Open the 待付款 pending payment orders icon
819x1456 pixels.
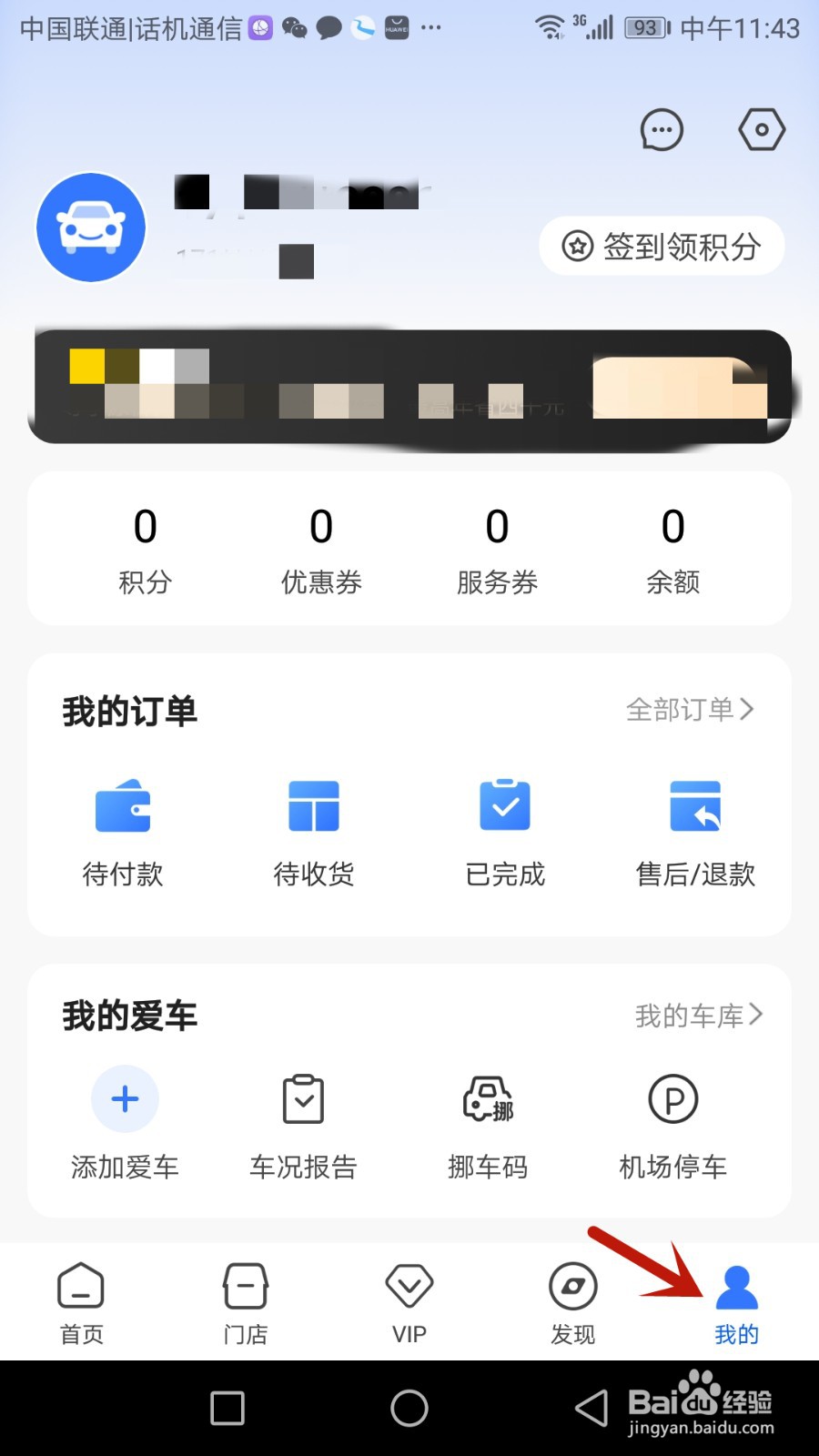pyautogui.click(x=123, y=805)
